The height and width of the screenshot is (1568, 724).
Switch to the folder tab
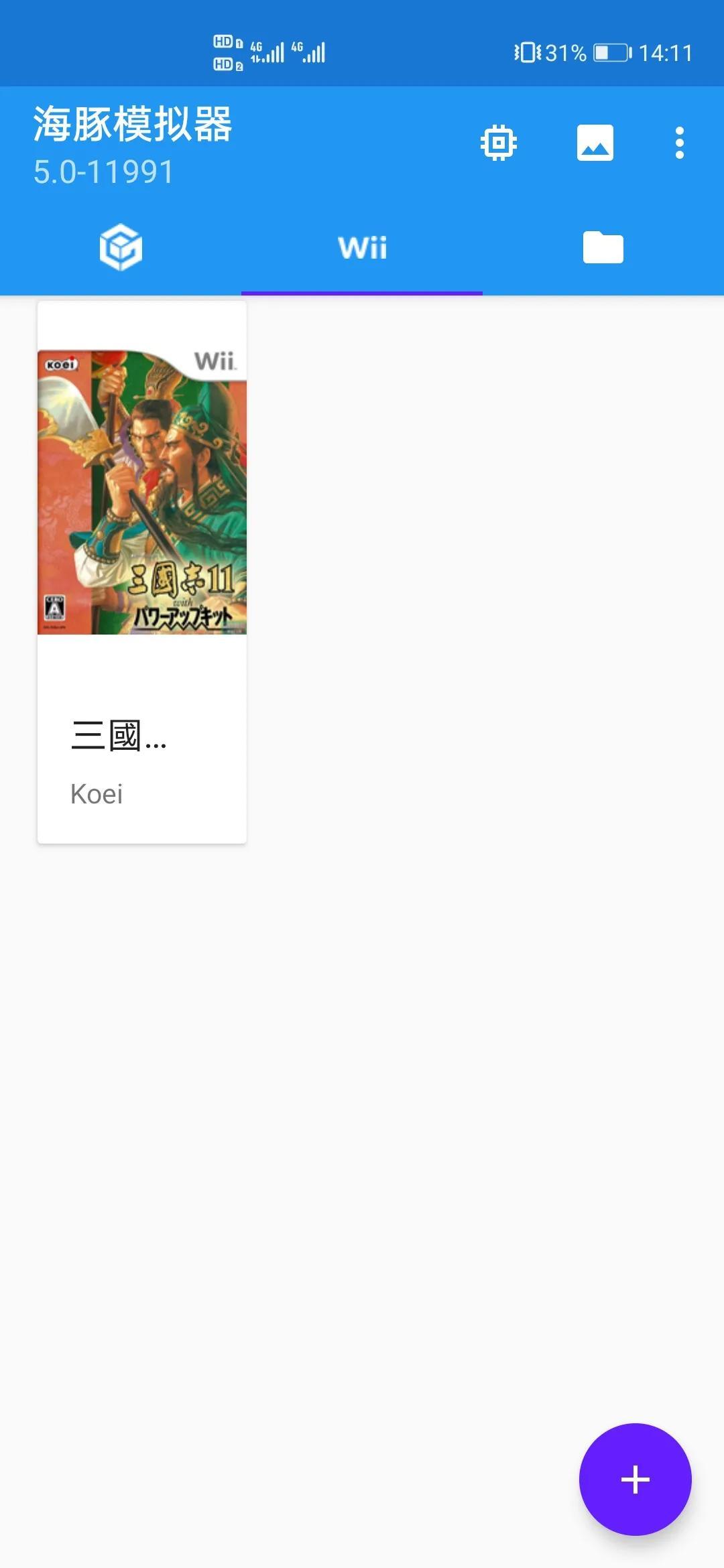603,247
